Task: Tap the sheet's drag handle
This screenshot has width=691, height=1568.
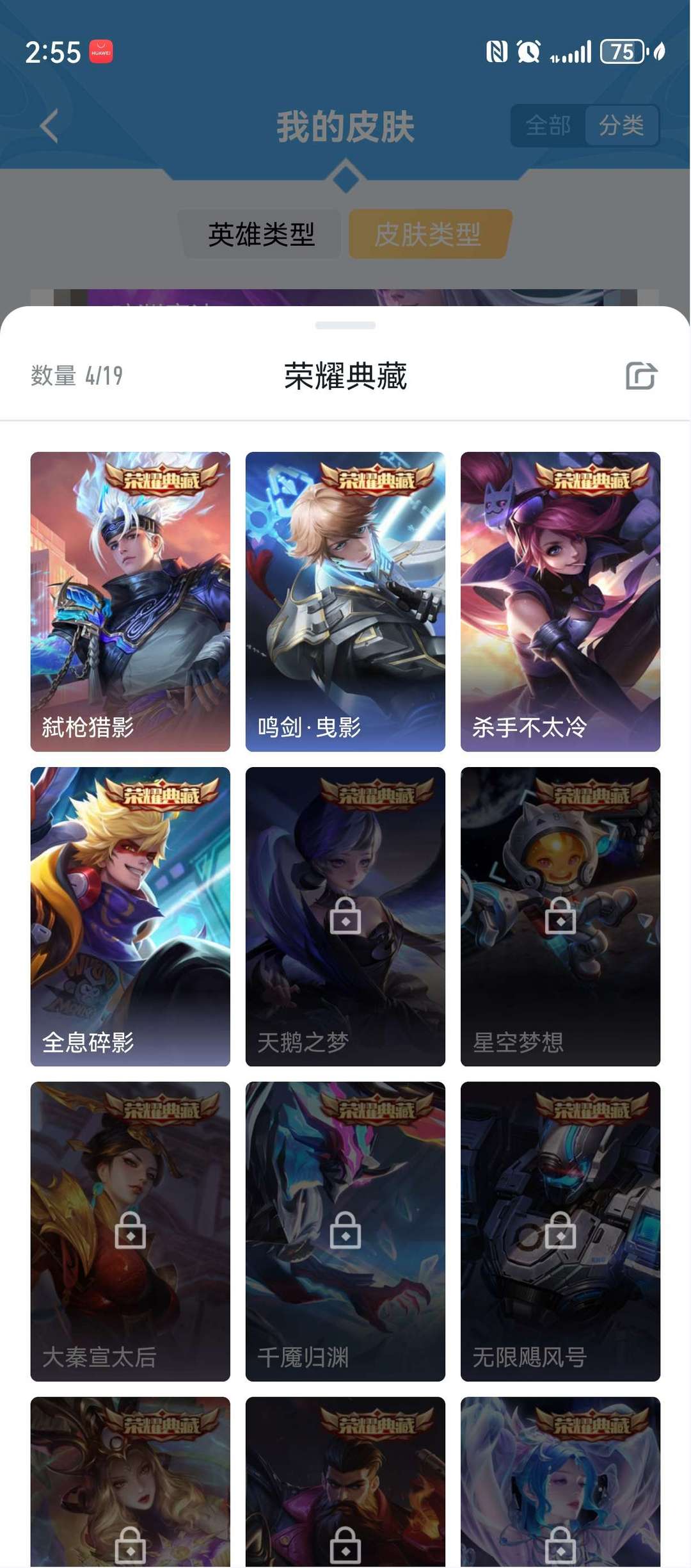Action: pos(345,325)
